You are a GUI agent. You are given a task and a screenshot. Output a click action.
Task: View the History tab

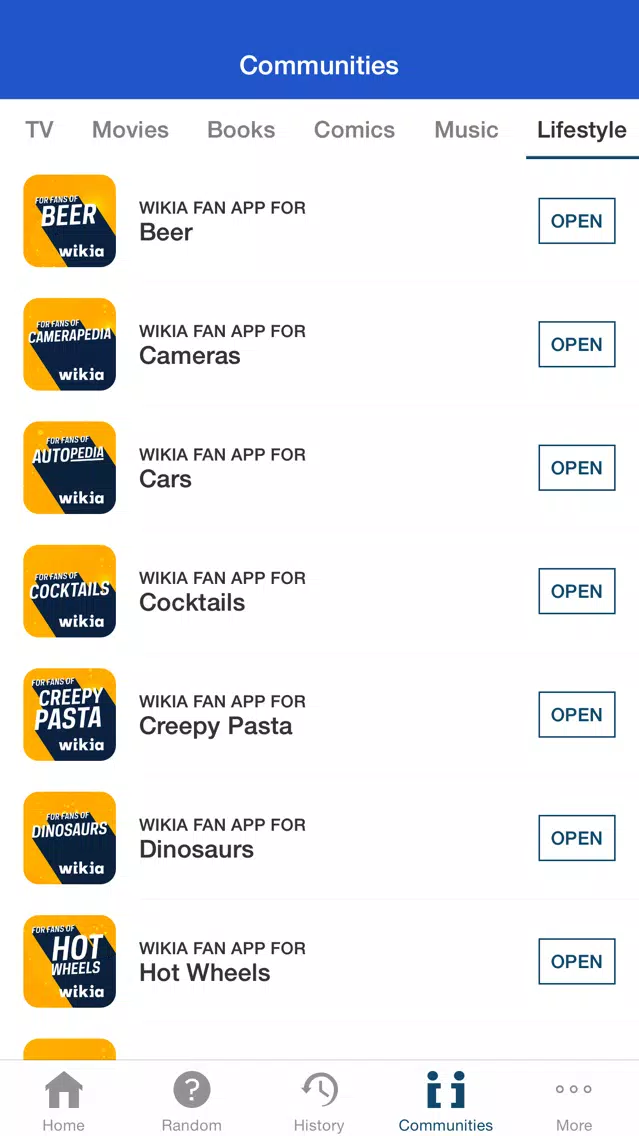pyautogui.click(x=319, y=1100)
